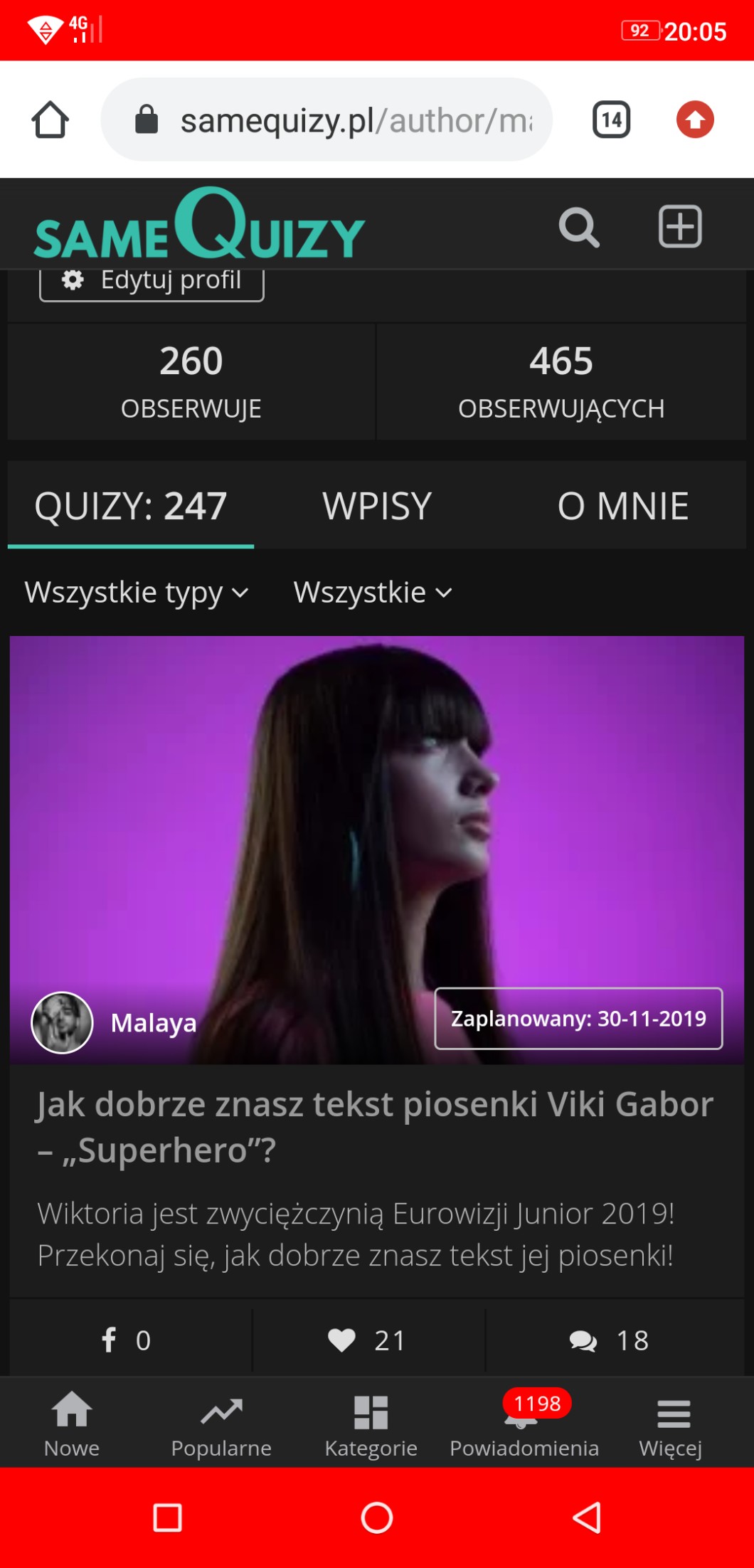Select the Quizy: 247 tab
754x1568 pixels.
point(131,506)
